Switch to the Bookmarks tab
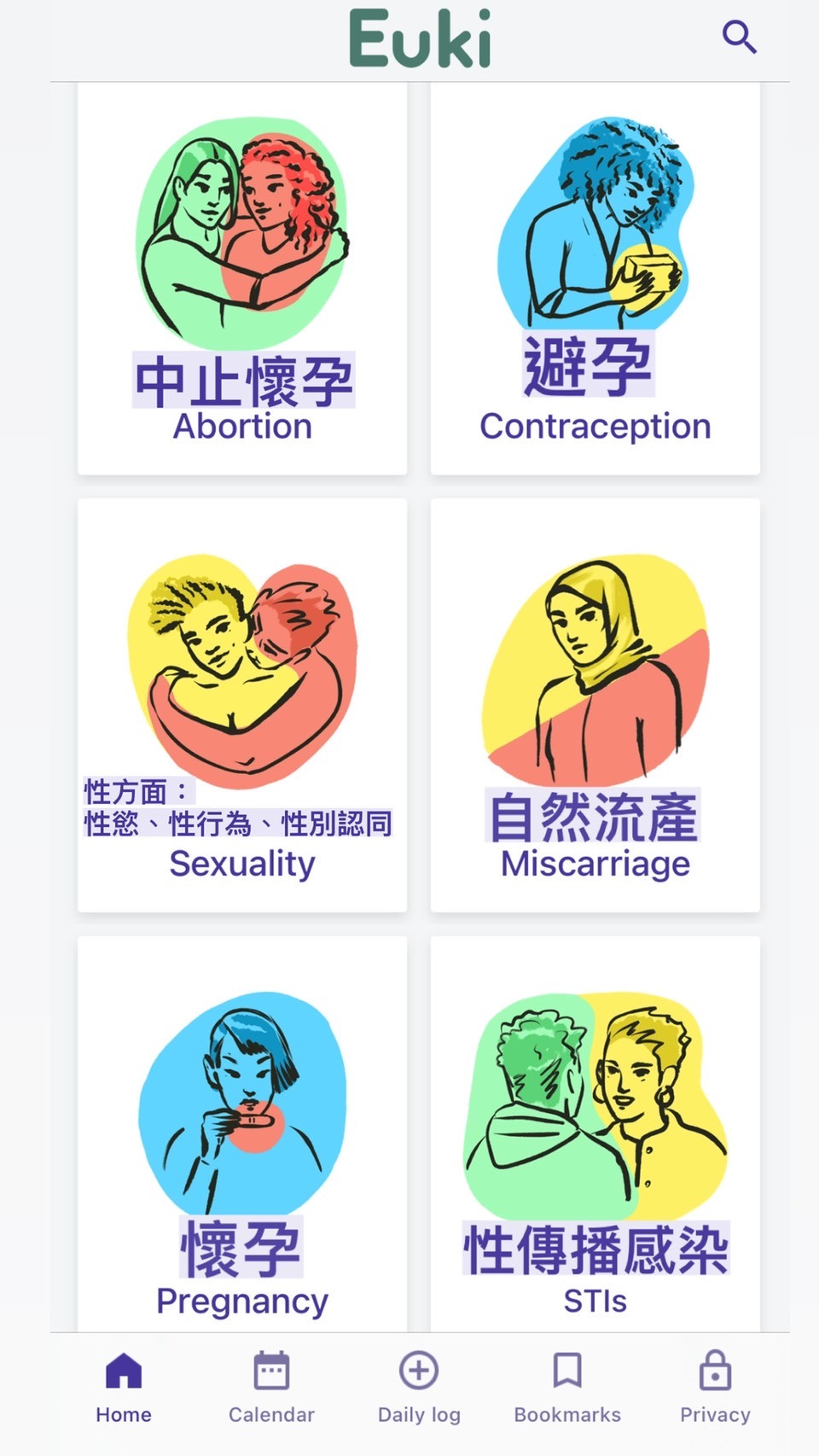The image size is (819, 1456). click(x=567, y=1388)
